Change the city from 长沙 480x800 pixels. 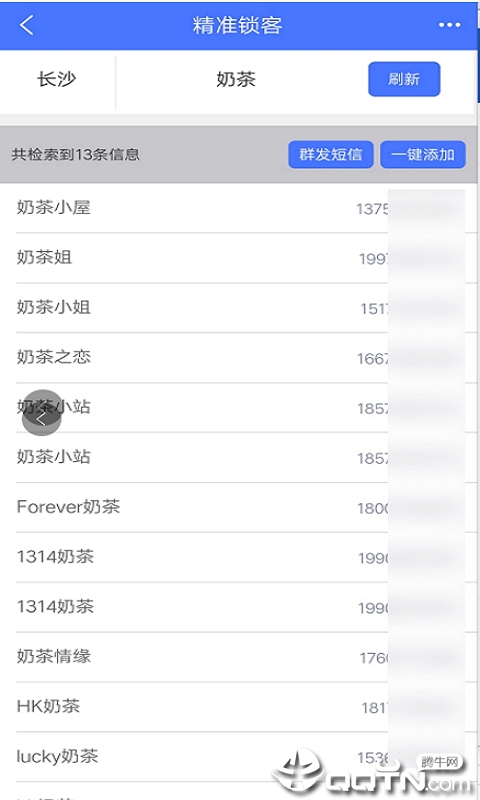pos(57,80)
